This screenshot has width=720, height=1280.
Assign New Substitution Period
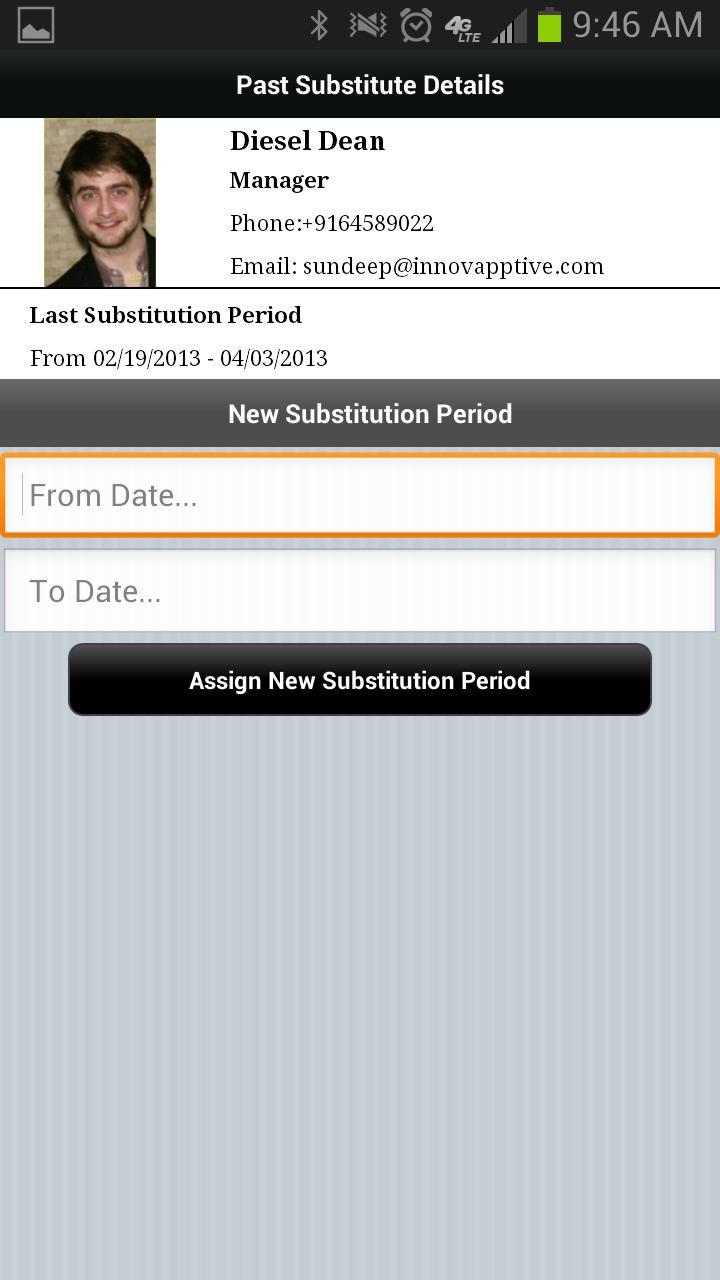pos(360,680)
